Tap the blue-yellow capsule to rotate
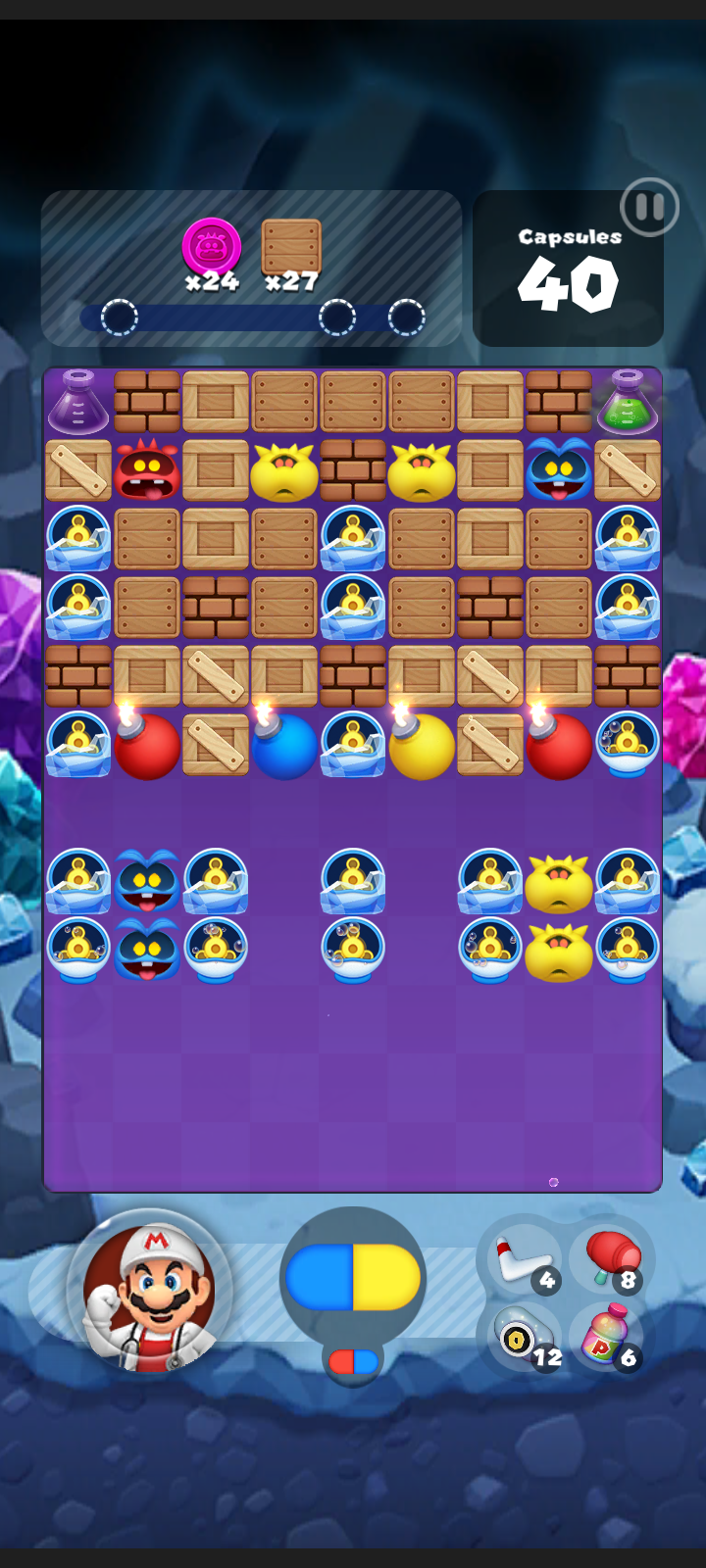 tap(353, 1277)
